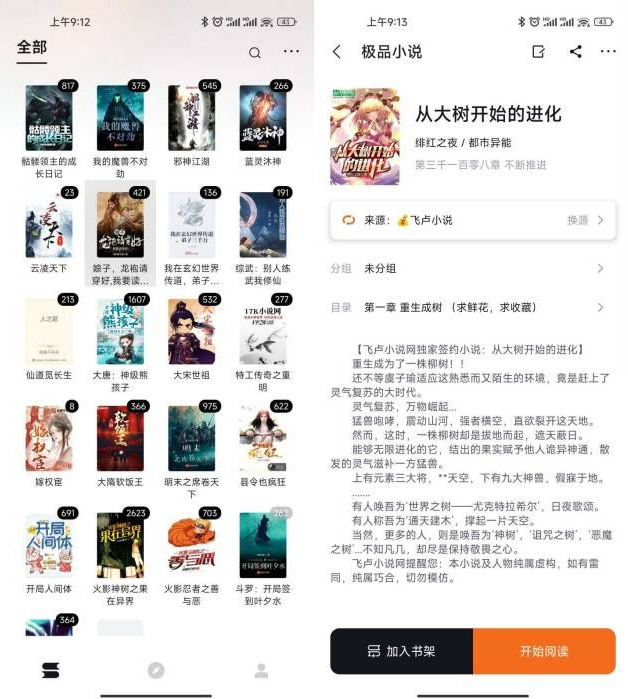Open the book 云逵天下
Screen dimensions: 628x699
tap(48, 225)
